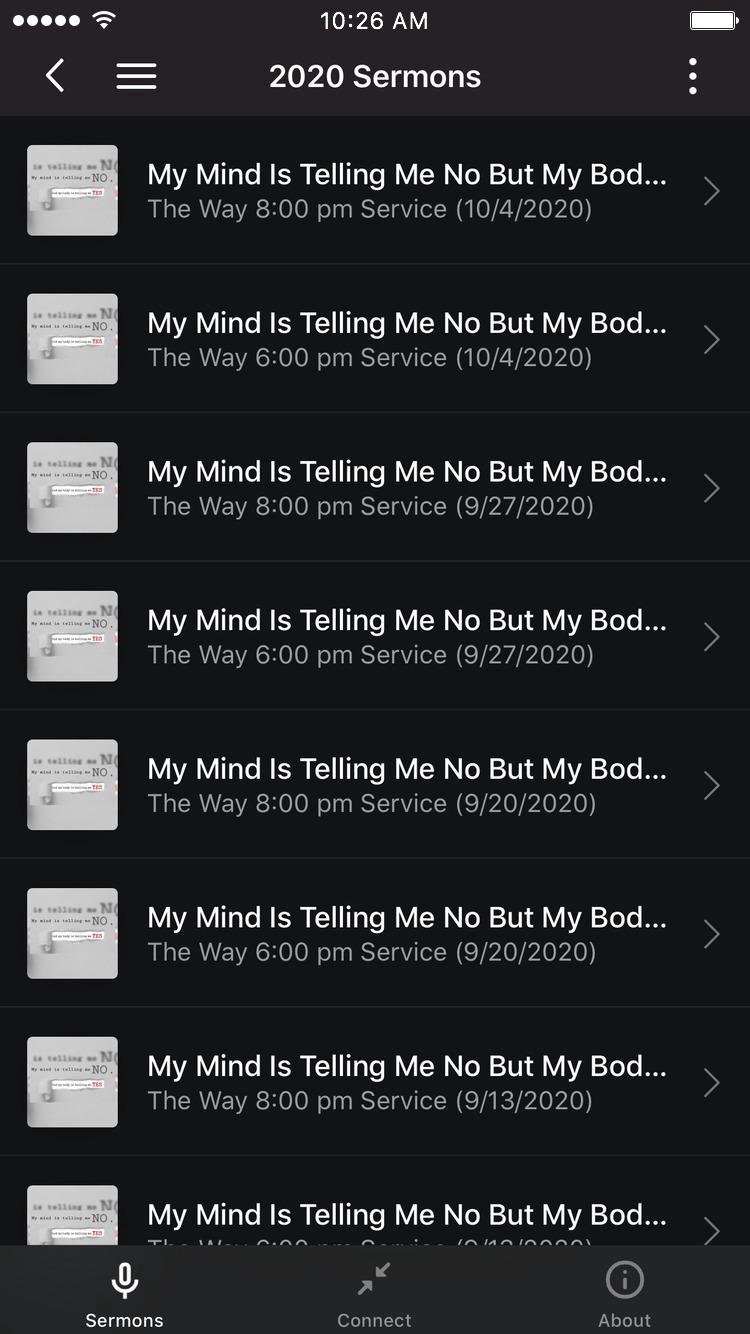The width and height of the screenshot is (750, 1334).
Task: View the 6:00 pm Service sermon from 9/20/2020
Action: [x=375, y=933]
